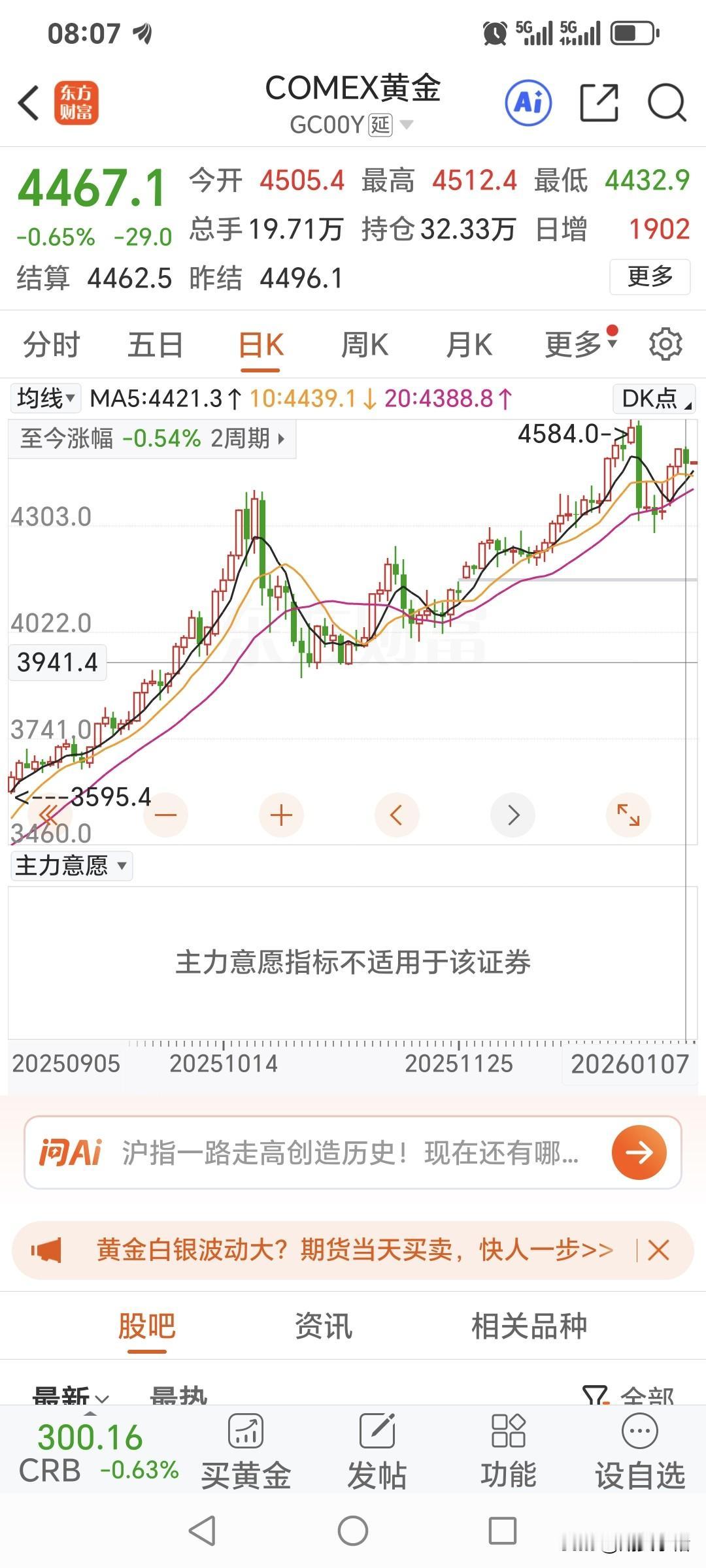Open the share icon at the top
The height and width of the screenshot is (1568, 706).
[598, 103]
